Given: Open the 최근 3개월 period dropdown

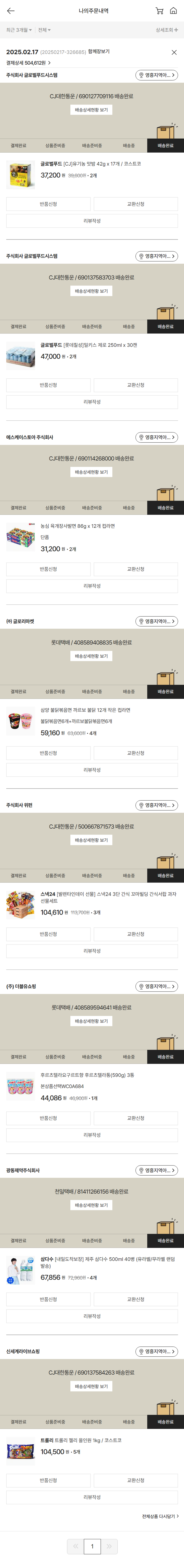Looking at the screenshot, I should [19, 30].
